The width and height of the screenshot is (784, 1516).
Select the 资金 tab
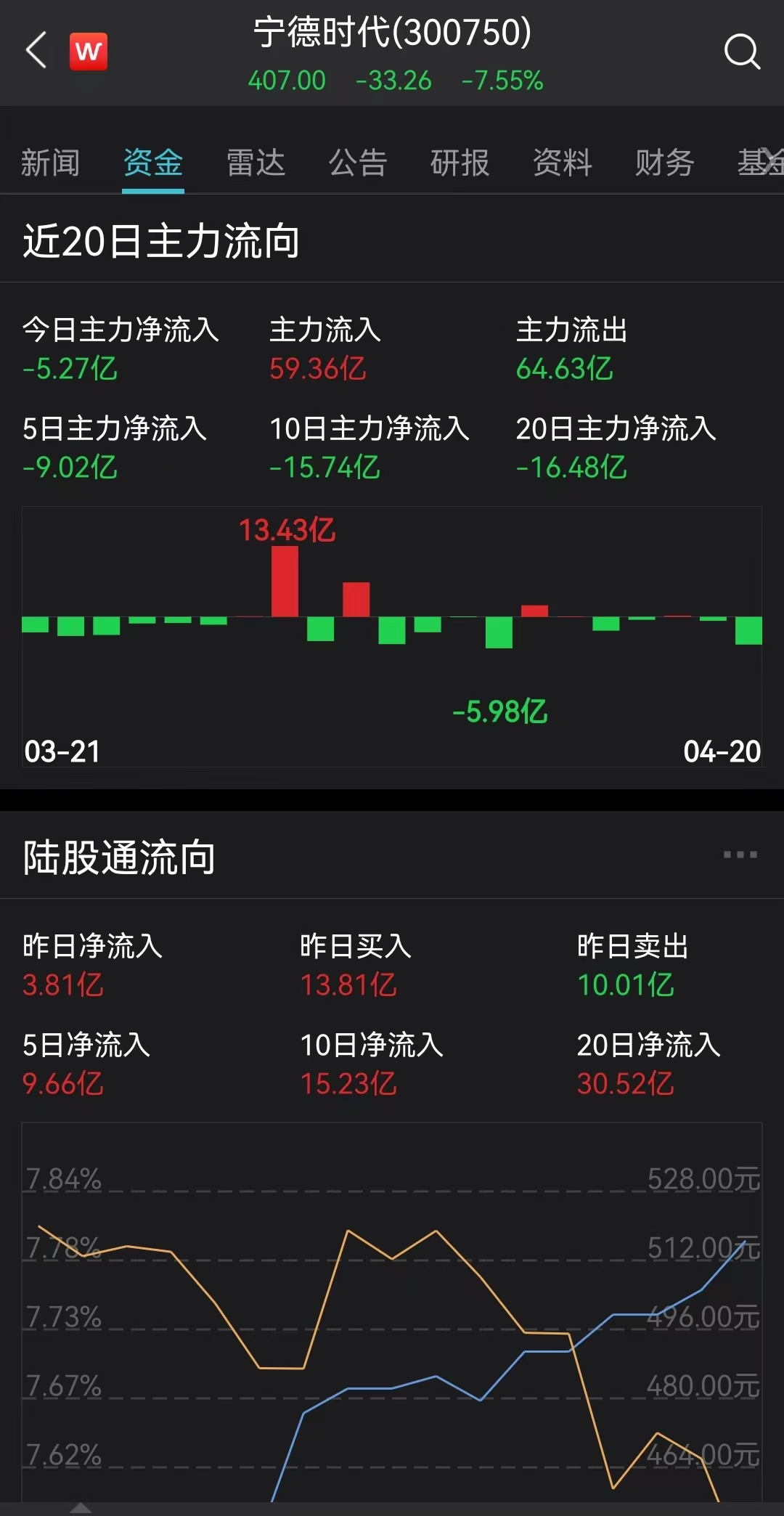(x=153, y=163)
